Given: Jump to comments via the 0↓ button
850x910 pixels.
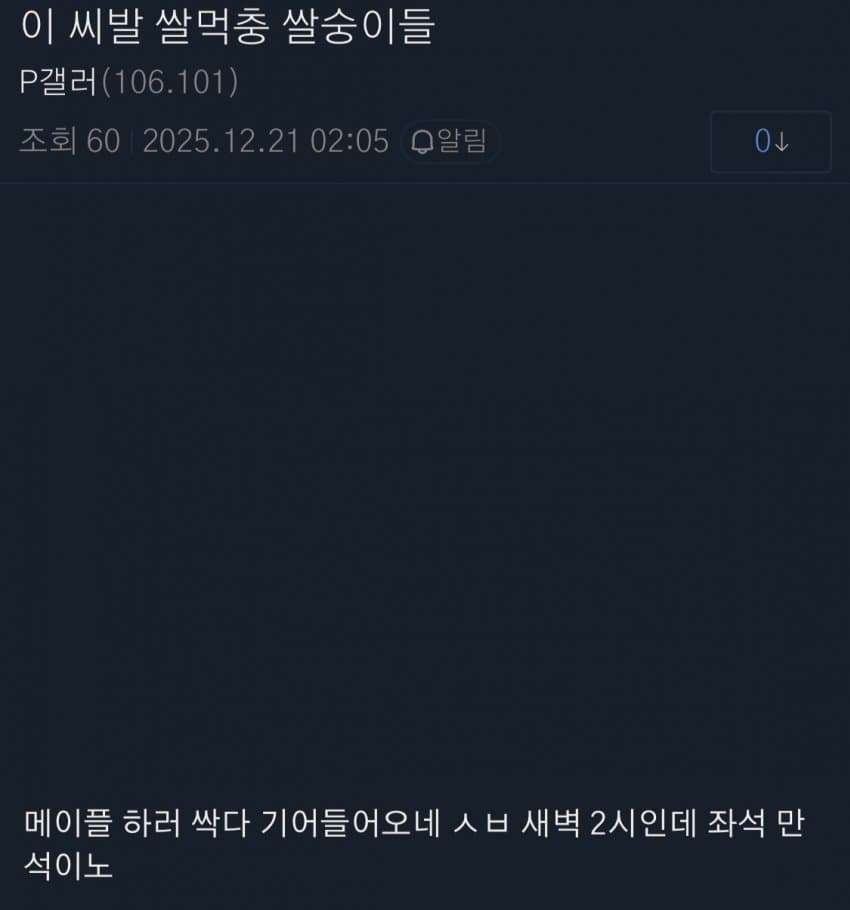Looking at the screenshot, I should tap(770, 142).
